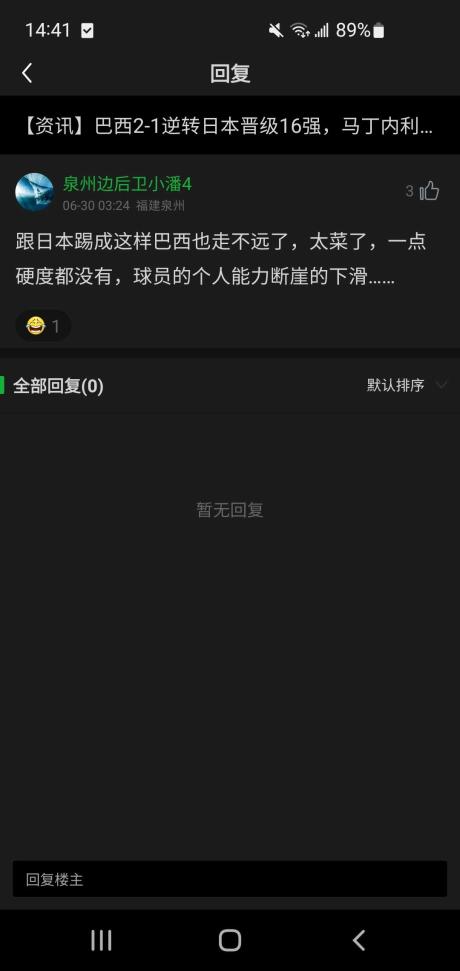This screenshot has width=460, height=971.
Task: Tap the 回复楼主 reply field
Action: pos(230,879)
